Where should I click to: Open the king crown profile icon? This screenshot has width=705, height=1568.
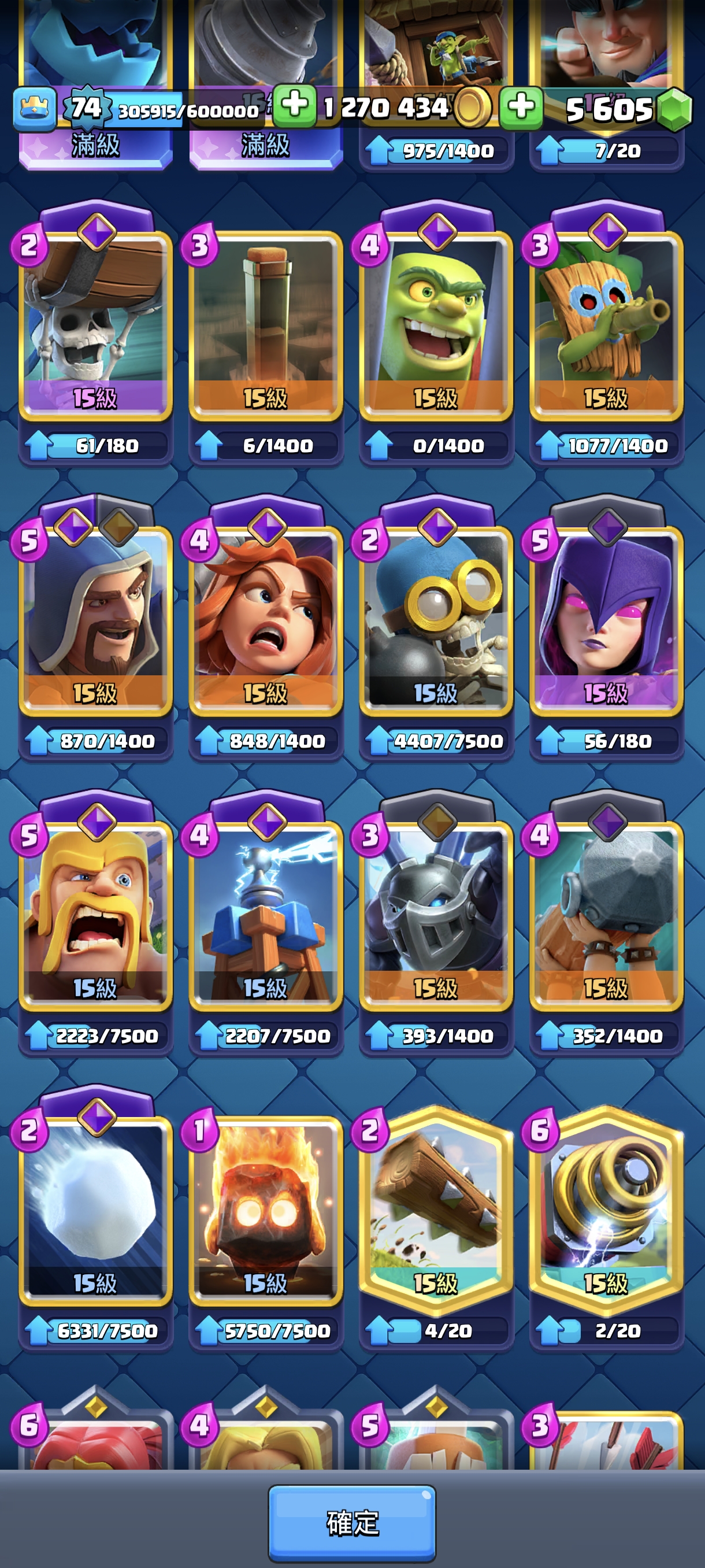(35, 108)
